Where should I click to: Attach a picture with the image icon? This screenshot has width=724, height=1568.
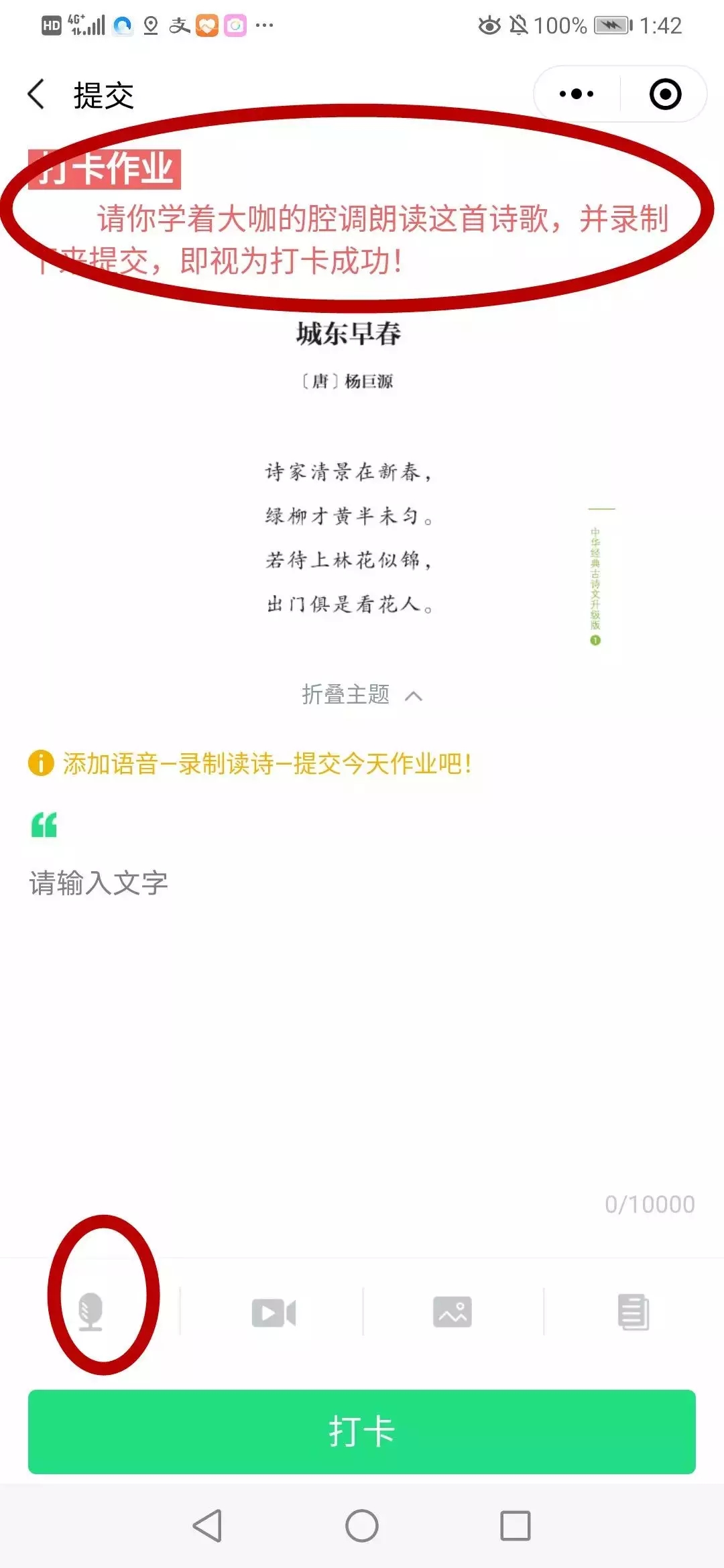pos(452,1312)
